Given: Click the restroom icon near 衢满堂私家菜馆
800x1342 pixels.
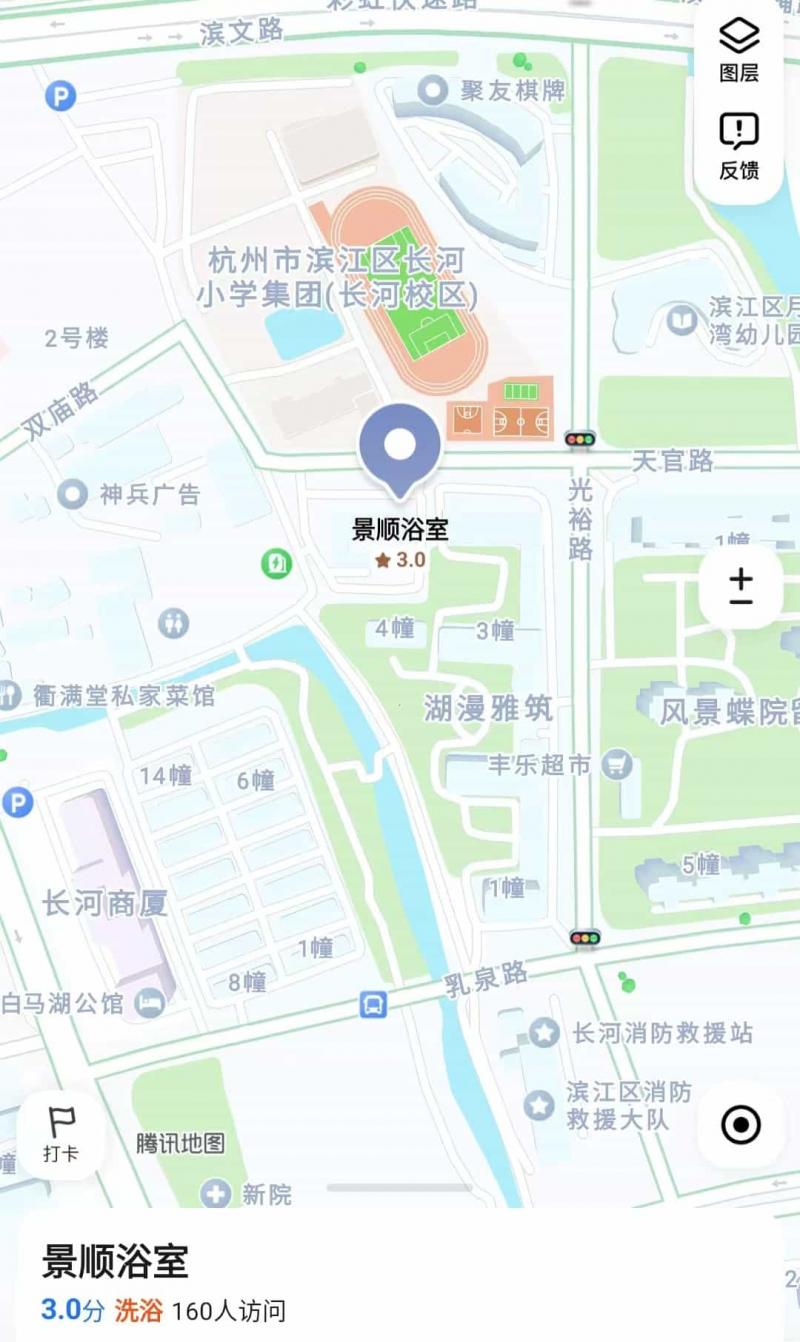Looking at the screenshot, I should [x=175, y=623].
